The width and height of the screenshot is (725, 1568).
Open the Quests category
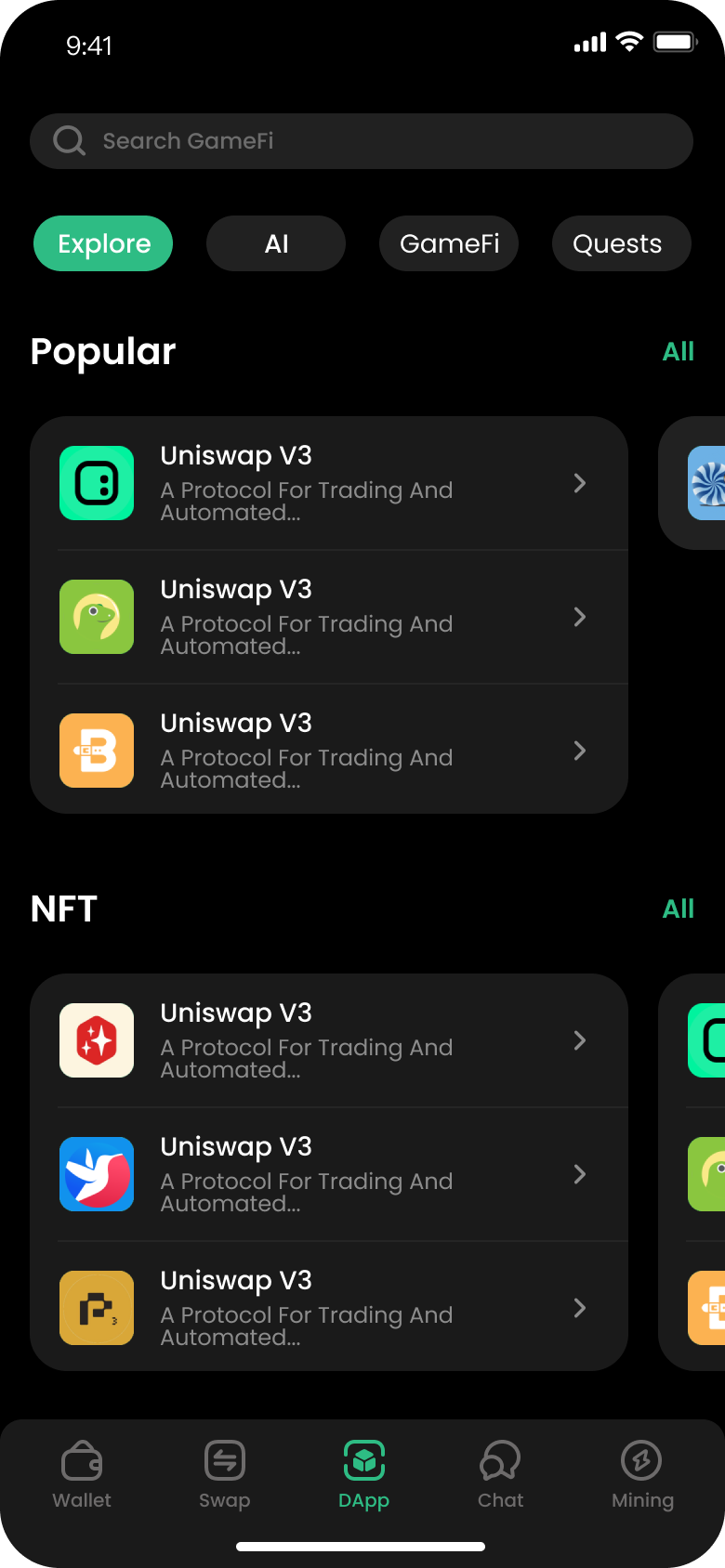click(617, 243)
